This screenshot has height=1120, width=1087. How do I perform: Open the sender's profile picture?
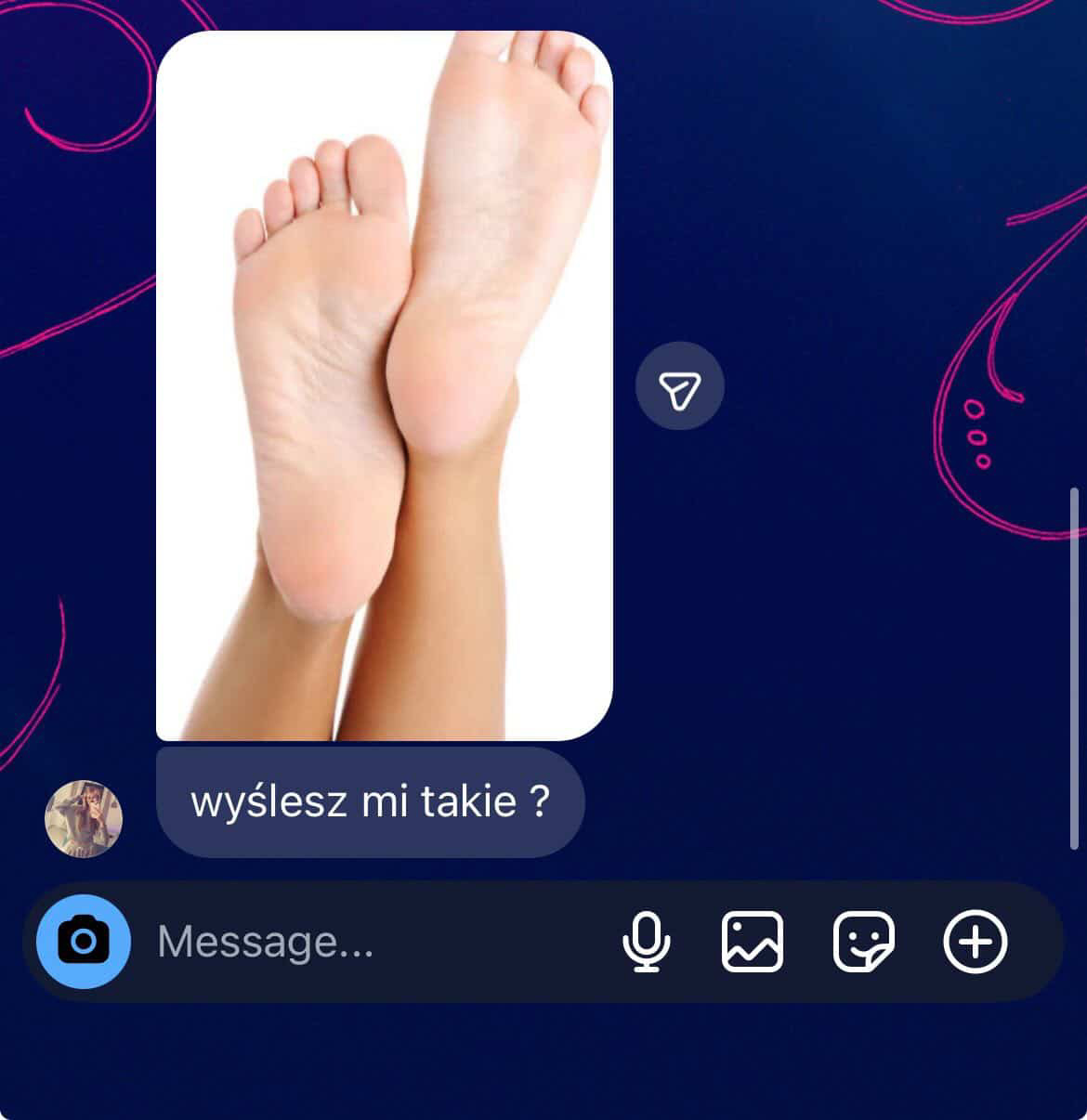(84, 818)
